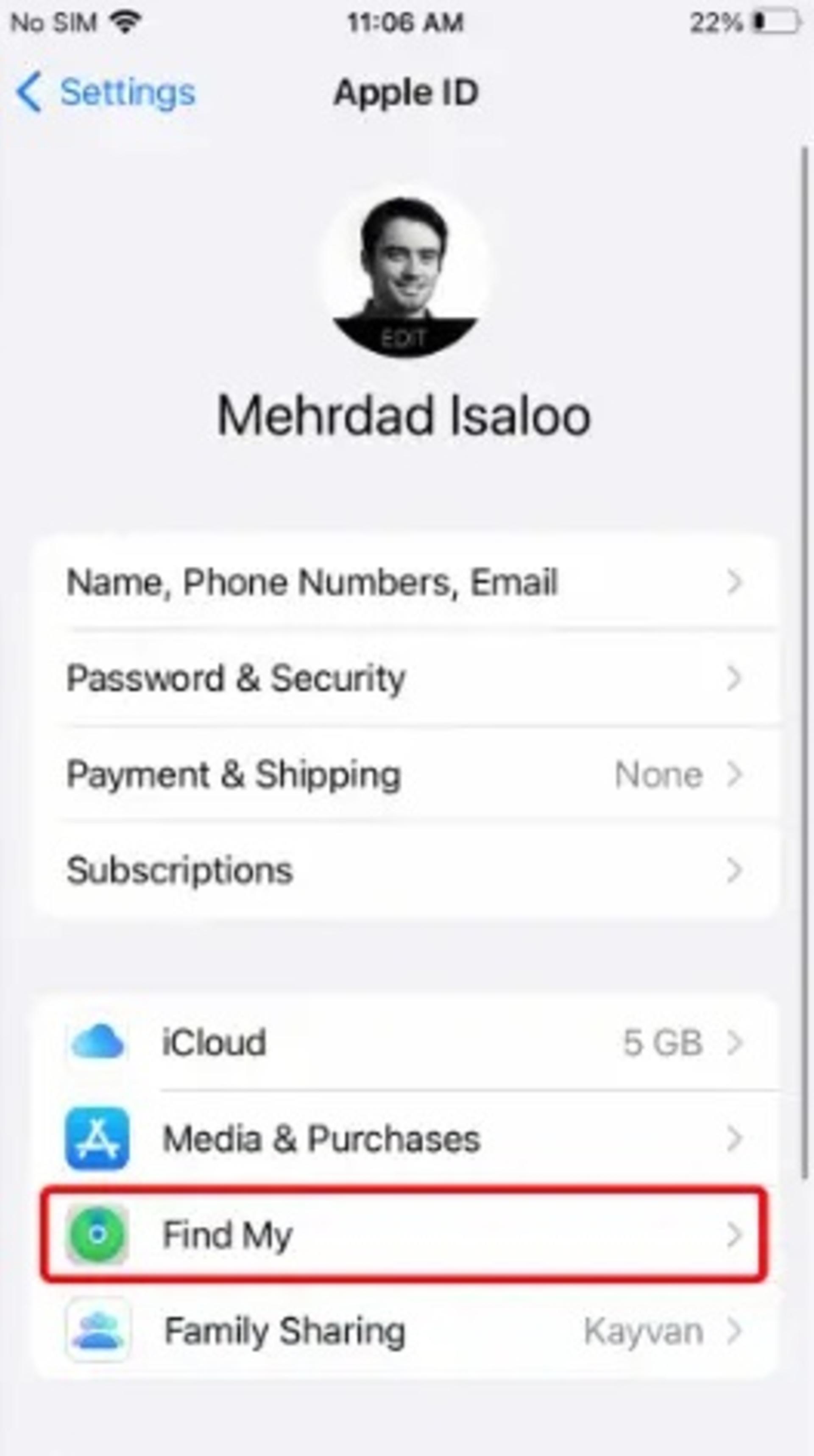Screen dimensions: 814x1456
Task: Open iCloud settings
Action: click(x=406, y=1042)
